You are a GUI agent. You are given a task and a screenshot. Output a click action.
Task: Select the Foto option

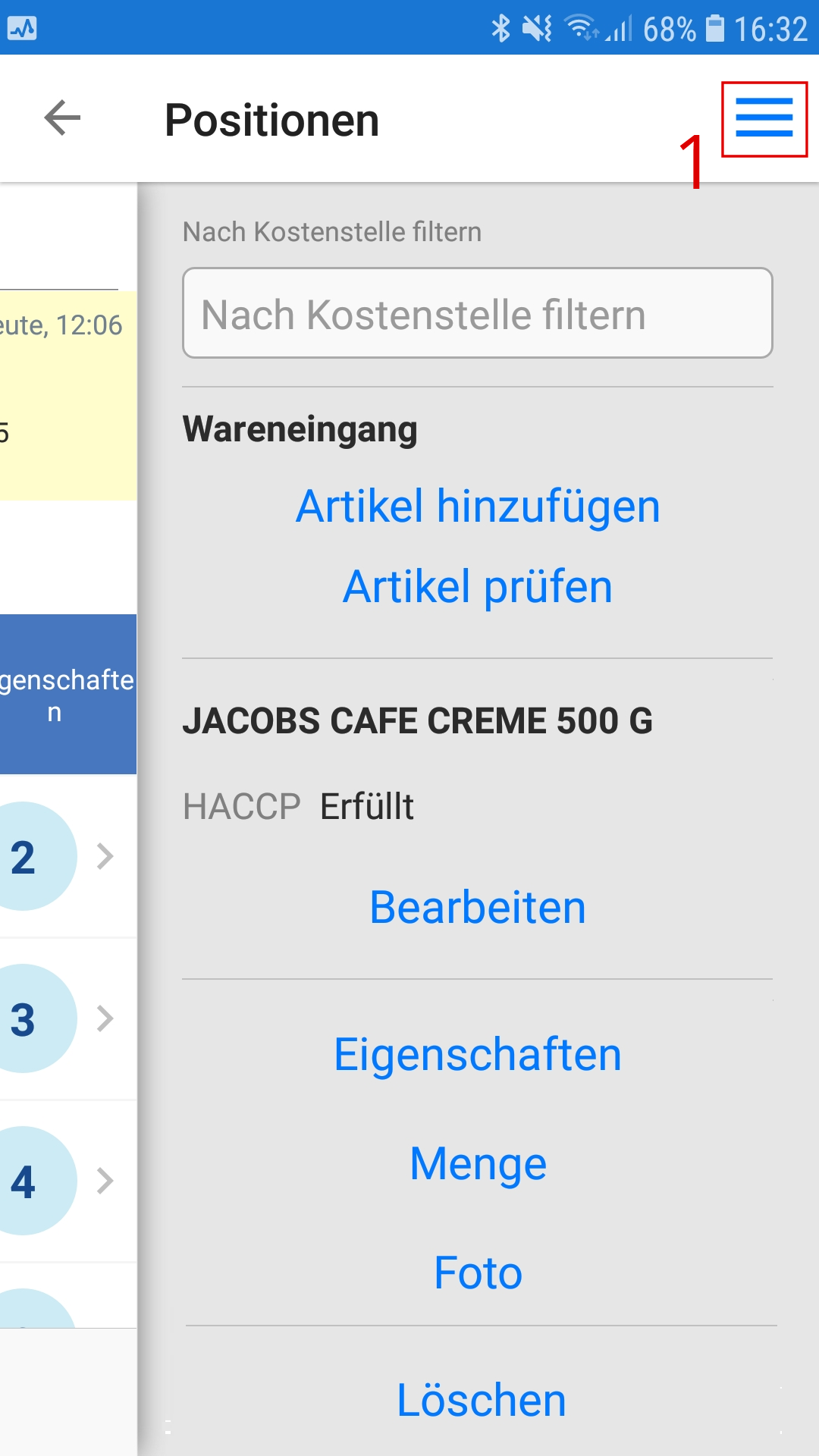pos(477,1272)
